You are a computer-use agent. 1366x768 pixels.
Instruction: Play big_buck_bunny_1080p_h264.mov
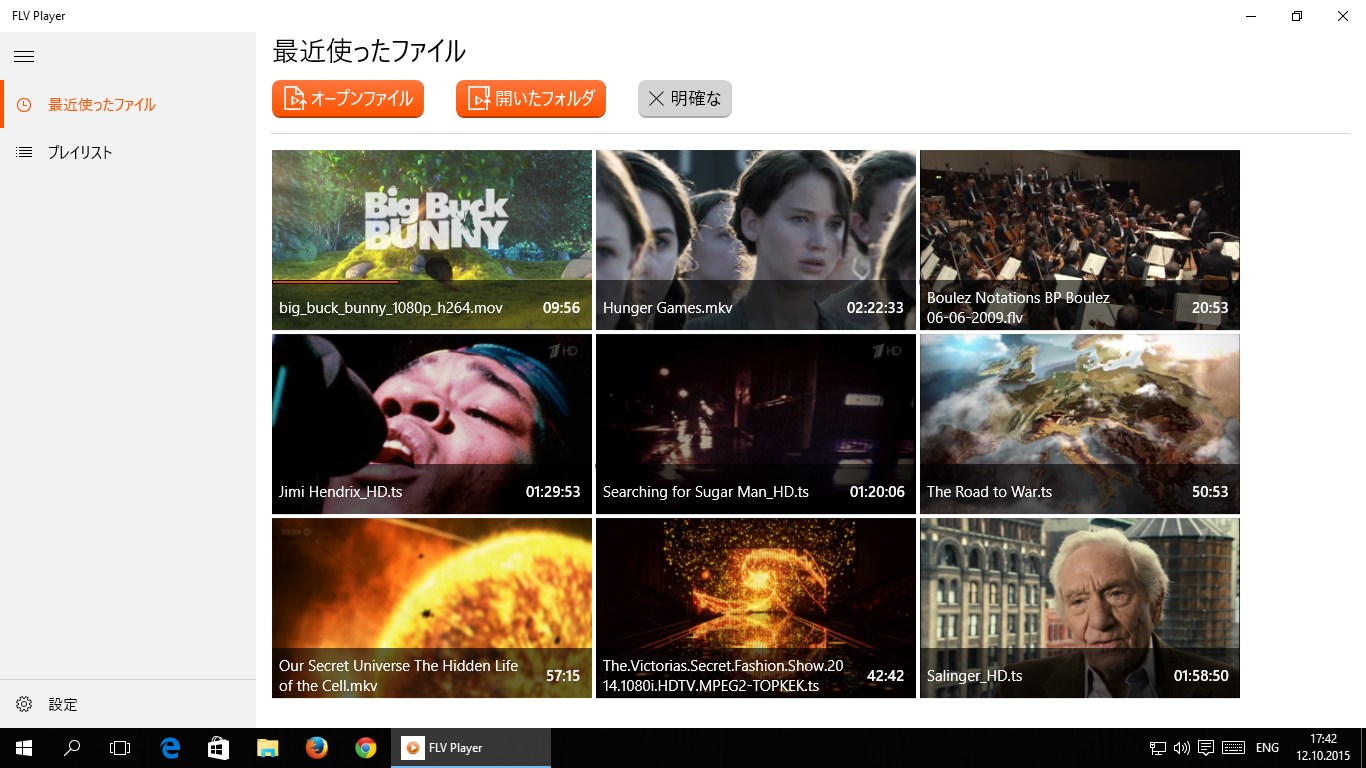[x=432, y=240]
